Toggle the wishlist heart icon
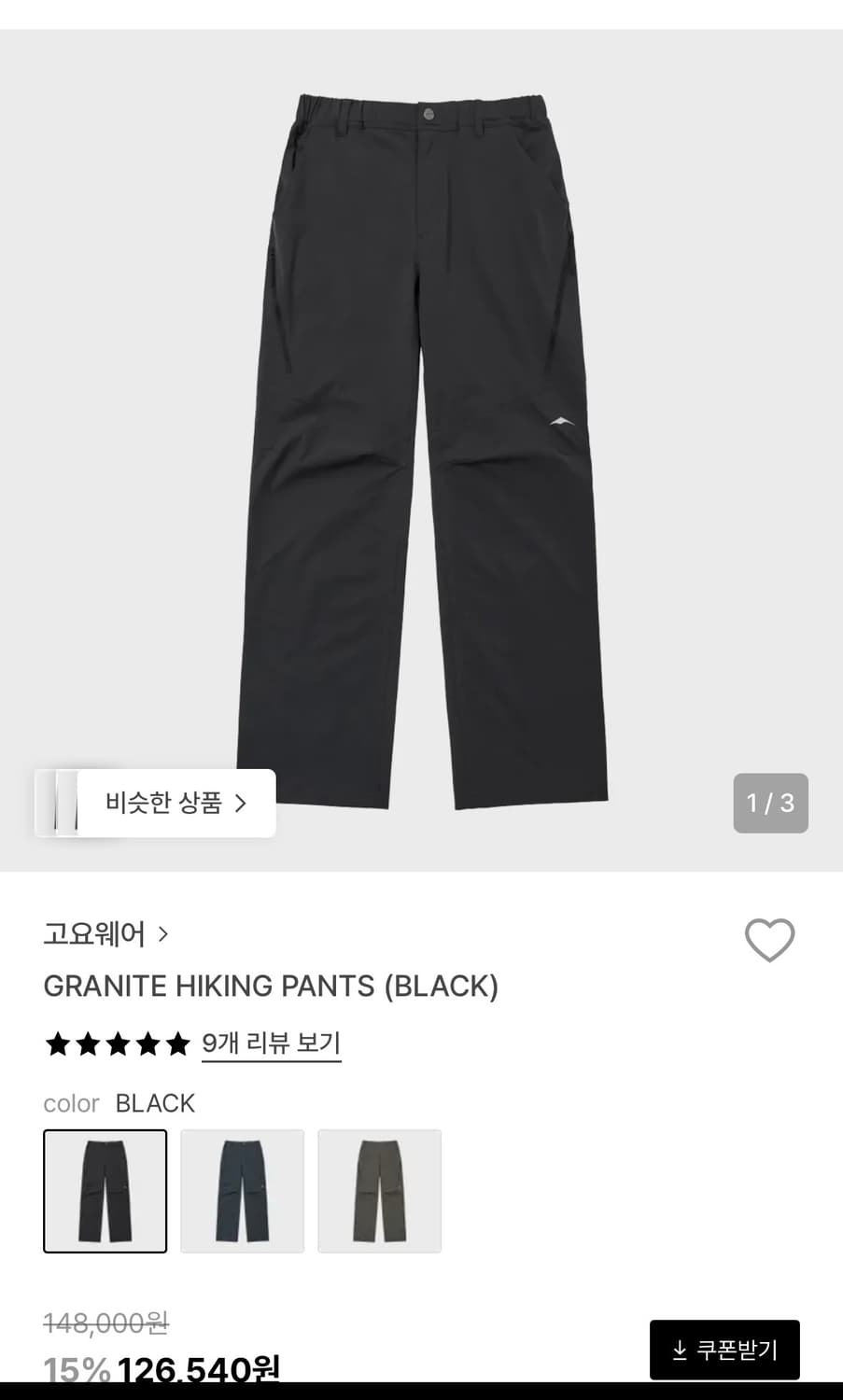The width and height of the screenshot is (843, 1400). [771, 941]
